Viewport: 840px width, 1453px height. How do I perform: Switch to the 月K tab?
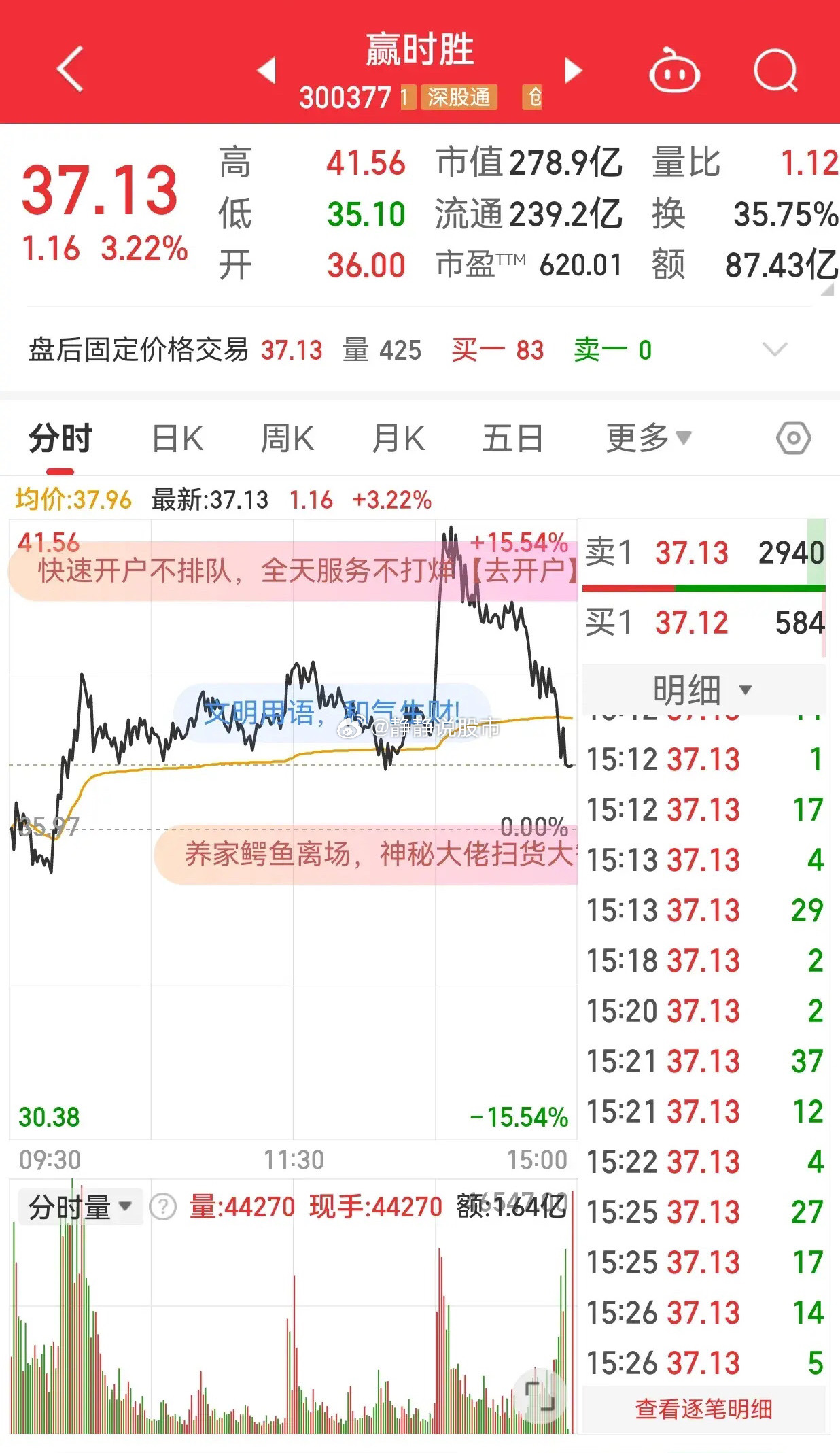click(x=398, y=439)
